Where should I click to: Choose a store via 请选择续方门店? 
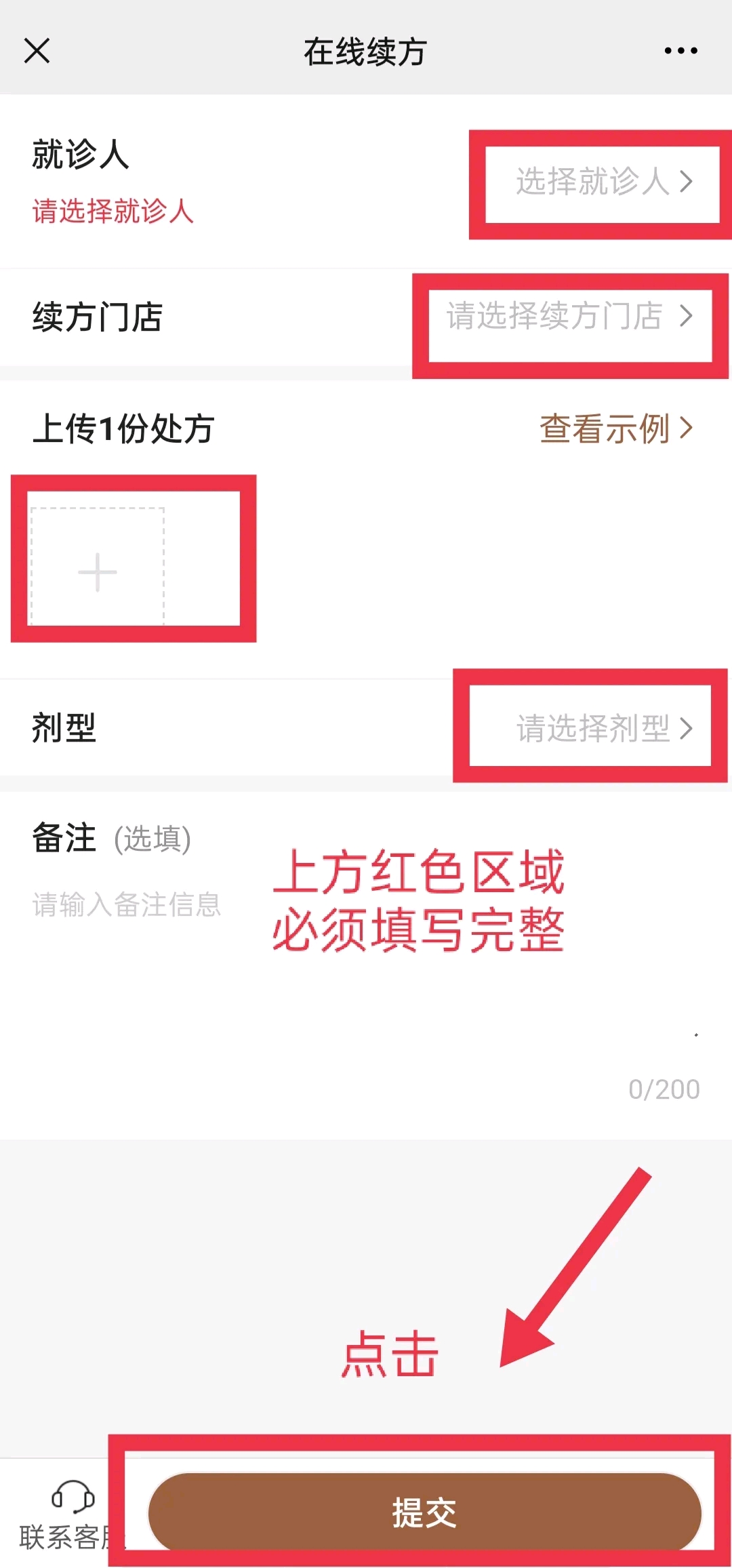tap(569, 316)
